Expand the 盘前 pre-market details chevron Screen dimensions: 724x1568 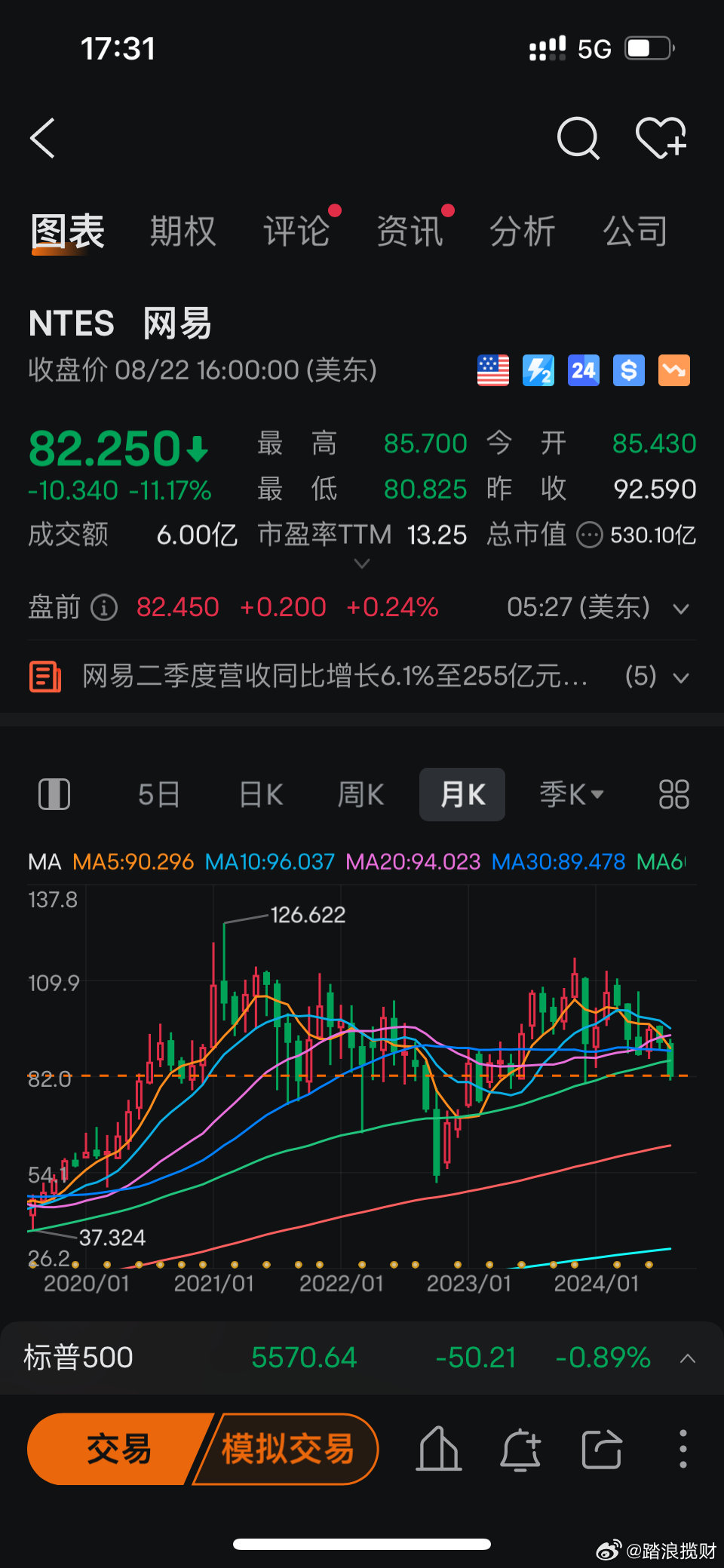coord(681,609)
